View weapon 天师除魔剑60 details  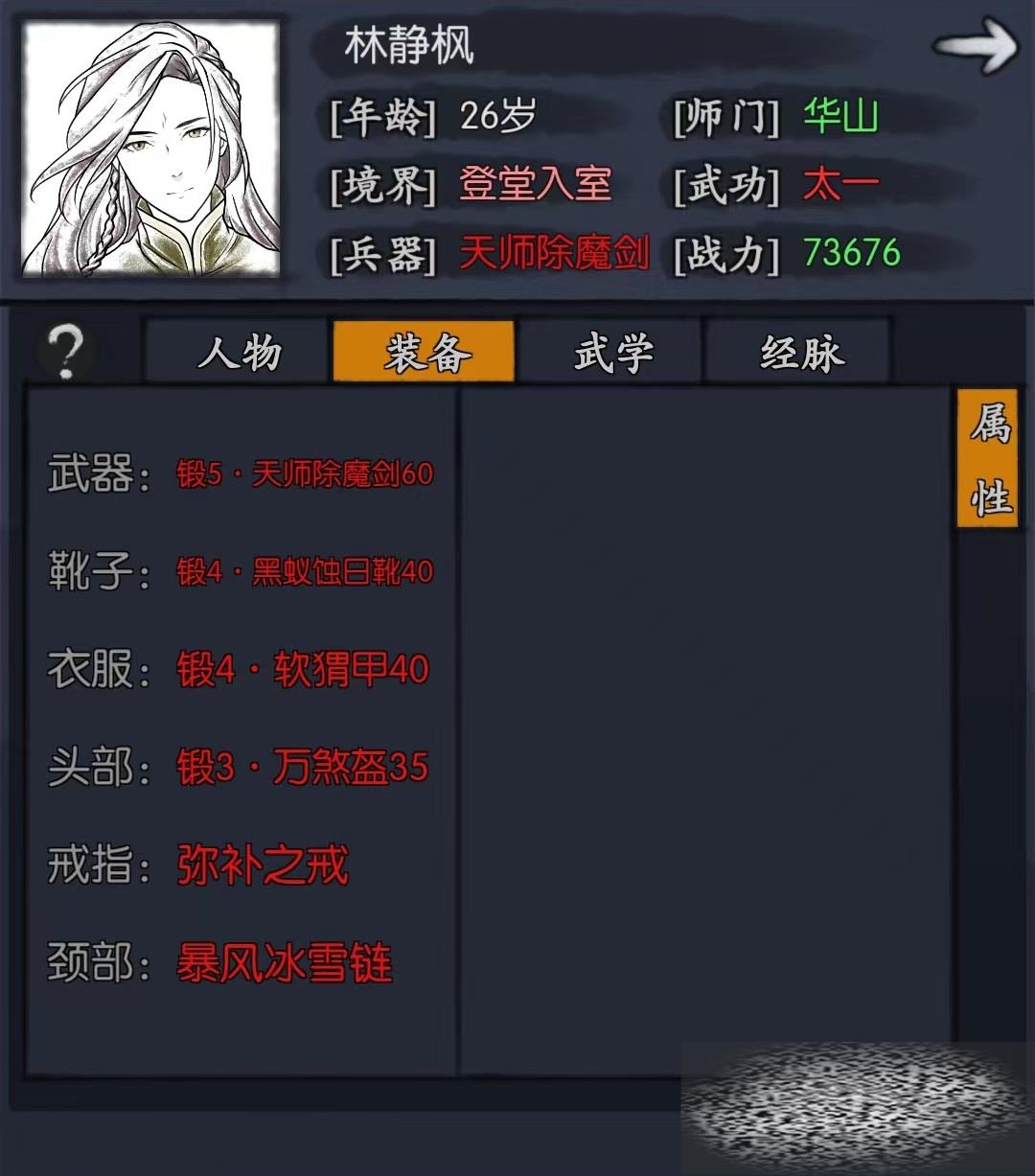pos(304,473)
